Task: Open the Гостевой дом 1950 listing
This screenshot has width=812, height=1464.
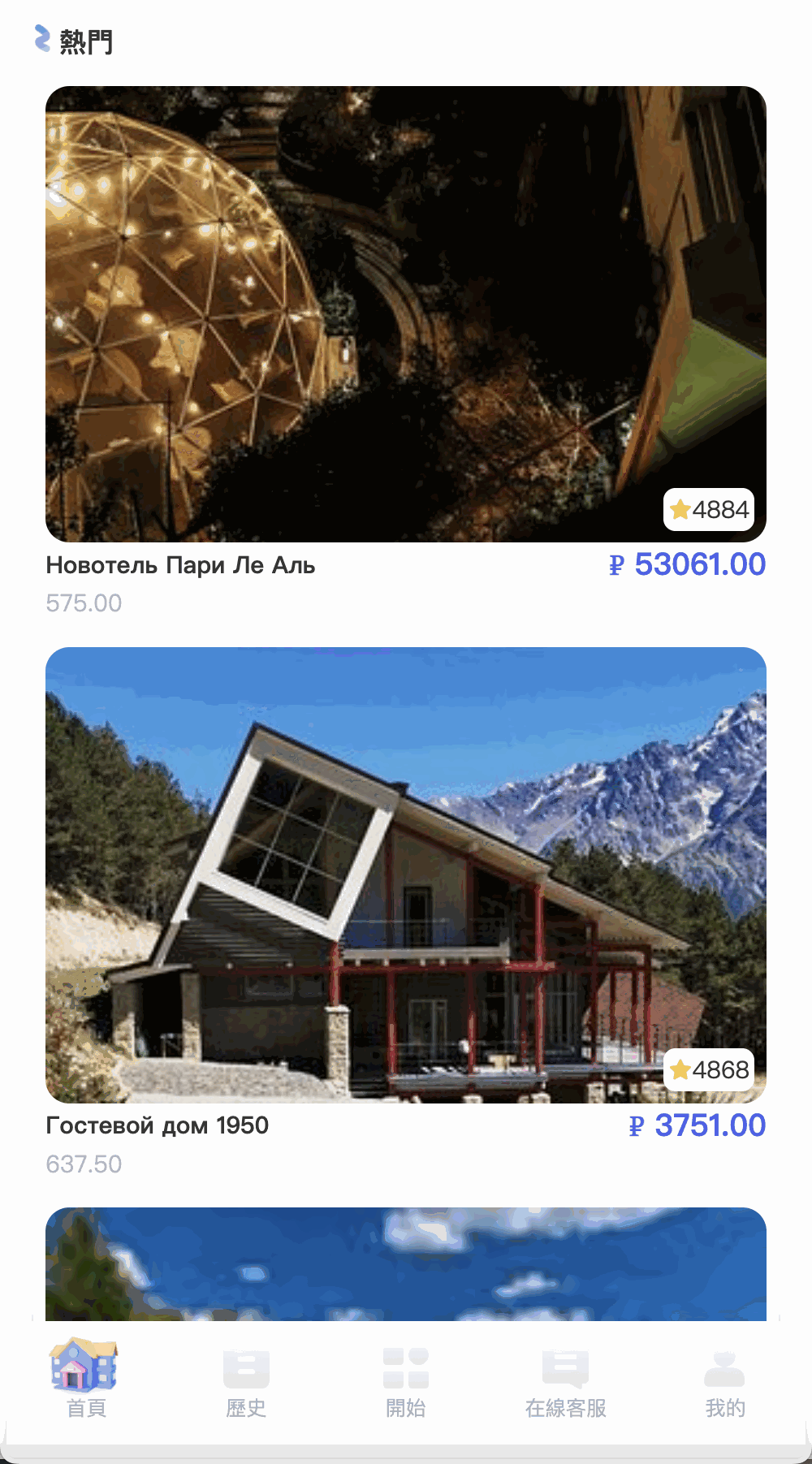Action: coord(406,875)
